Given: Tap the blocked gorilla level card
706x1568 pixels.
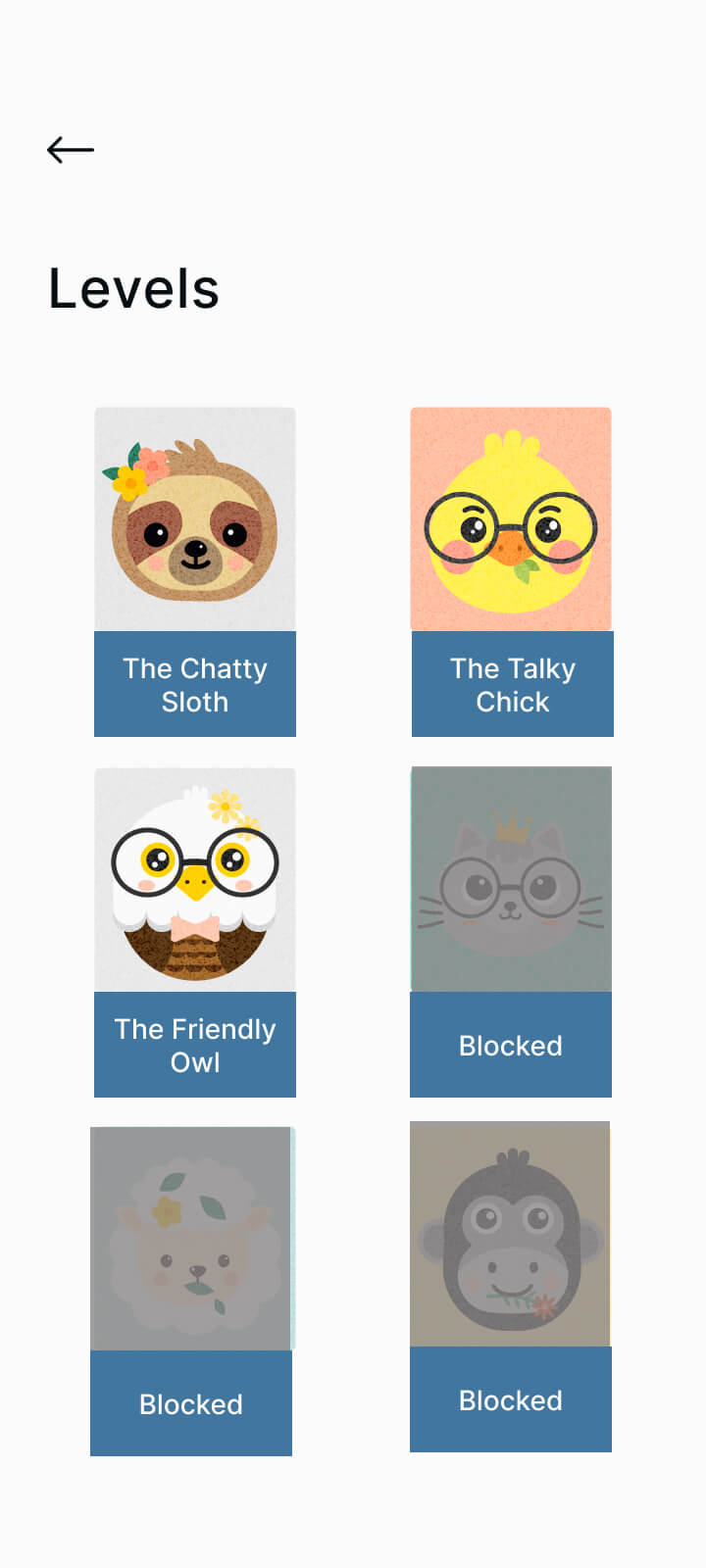Looking at the screenshot, I should tap(511, 1287).
